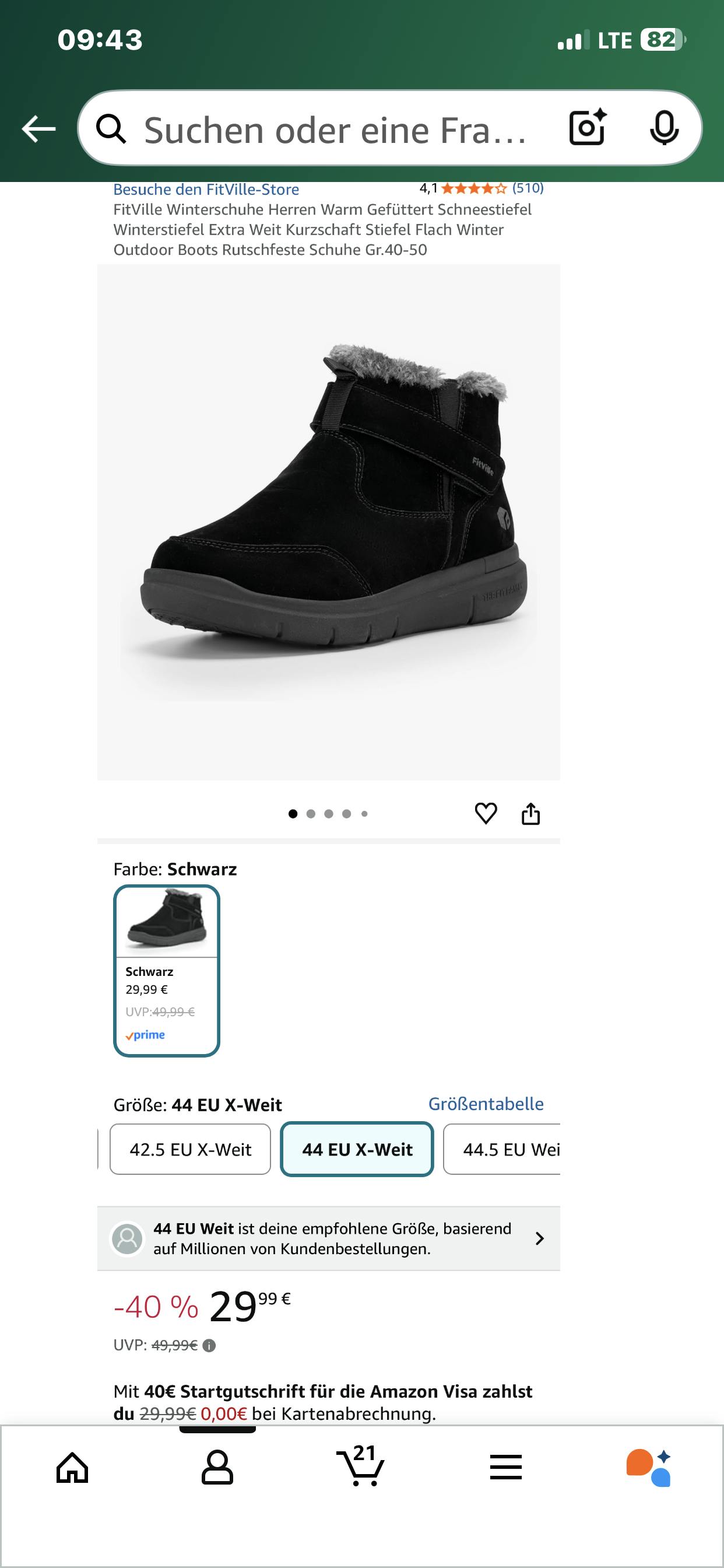Open the cart with 21 items
This screenshot has width=724, height=1568.
tap(361, 1467)
